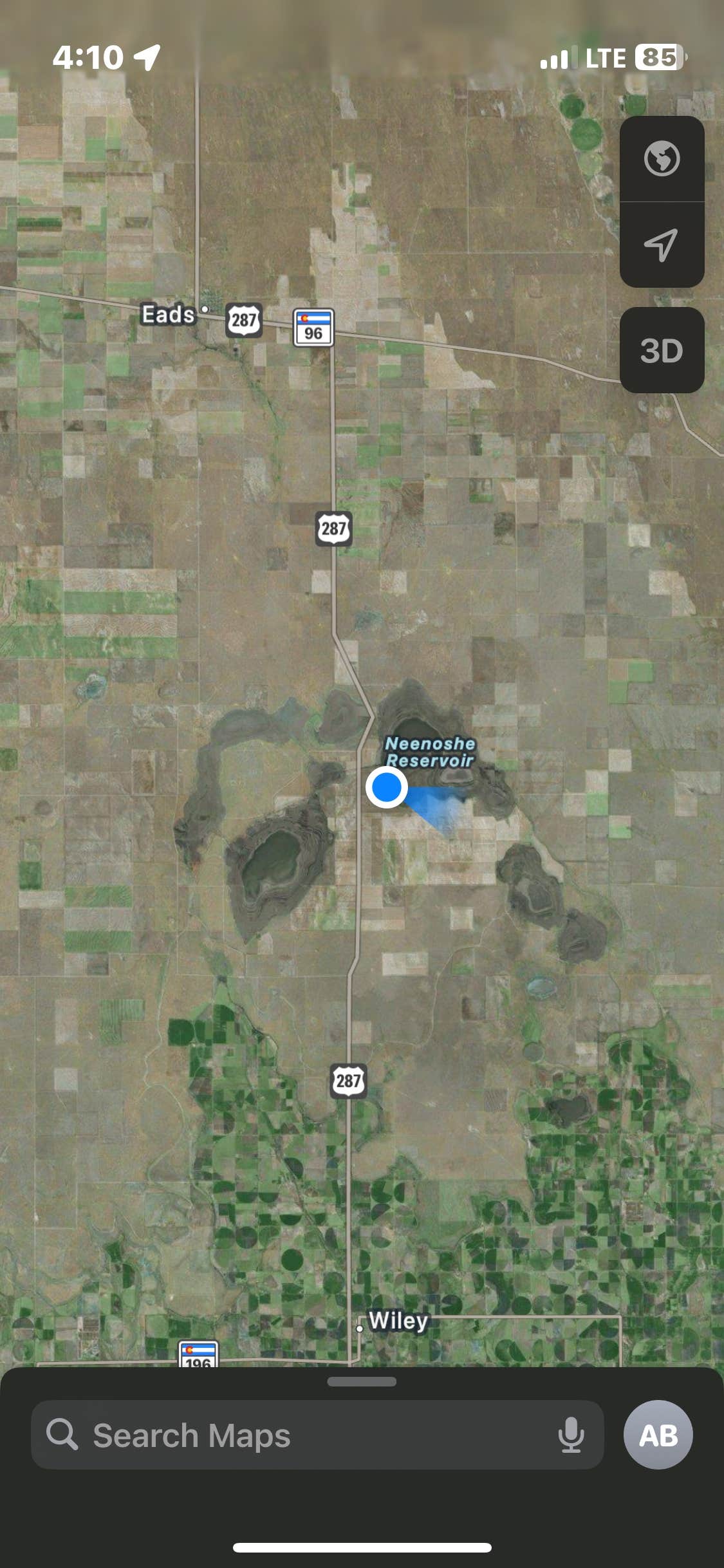Open the AB account profile
The image size is (724, 1568).
(658, 1435)
